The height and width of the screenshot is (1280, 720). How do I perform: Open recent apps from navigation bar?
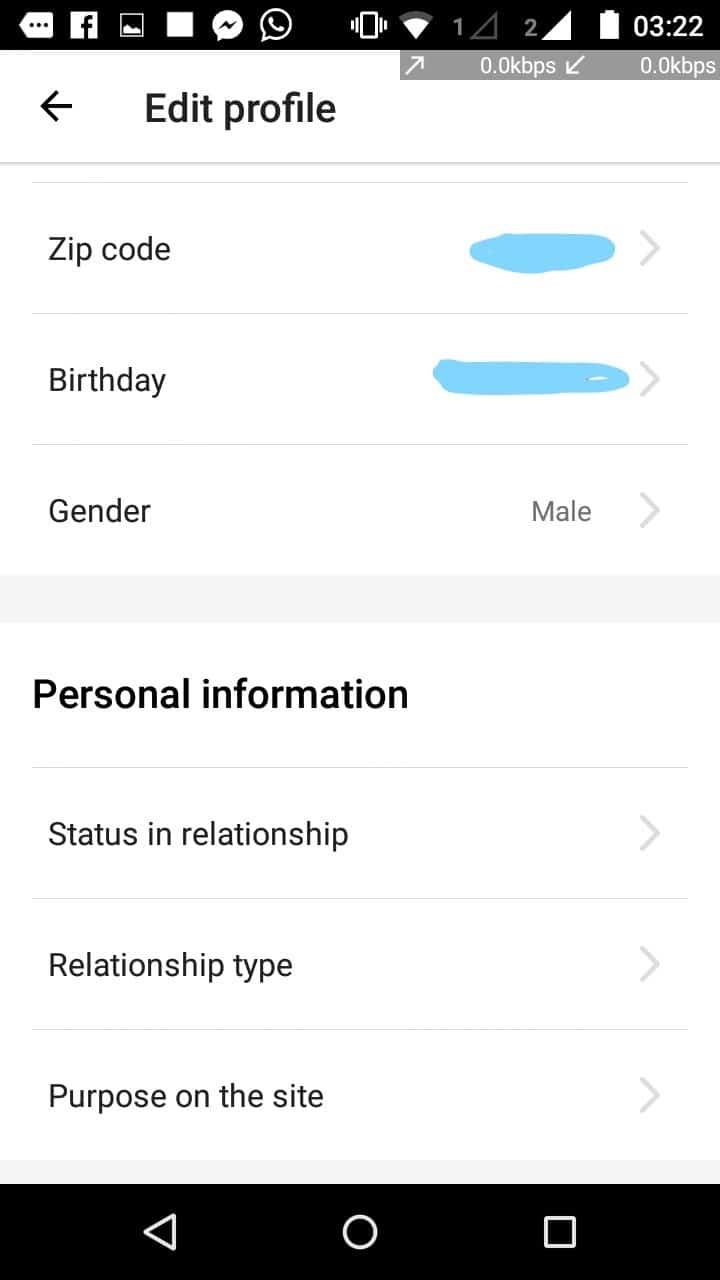pyautogui.click(x=559, y=1232)
